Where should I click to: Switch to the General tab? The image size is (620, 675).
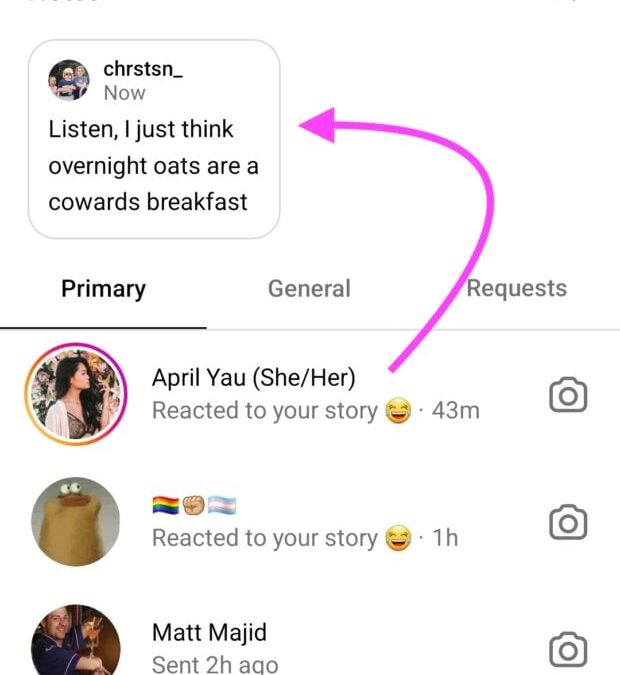coord(309,289)
